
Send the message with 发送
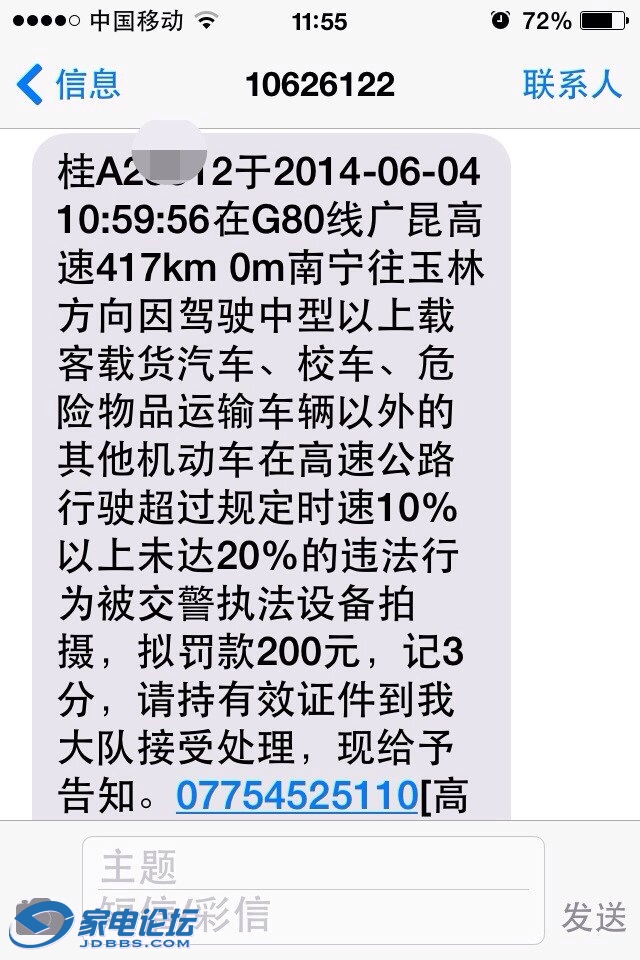[594, 915]
